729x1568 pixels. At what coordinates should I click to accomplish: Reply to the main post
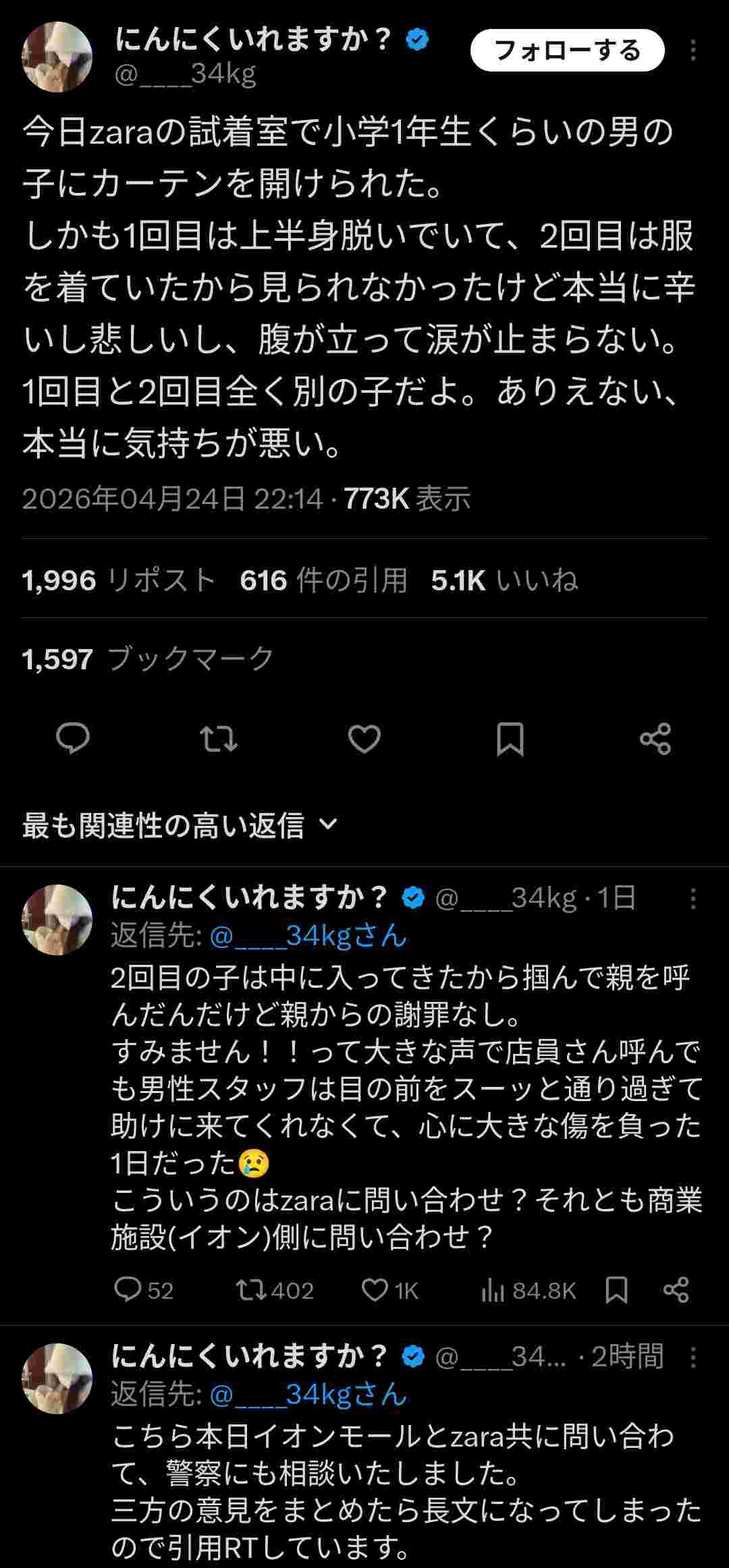point(73,739)
